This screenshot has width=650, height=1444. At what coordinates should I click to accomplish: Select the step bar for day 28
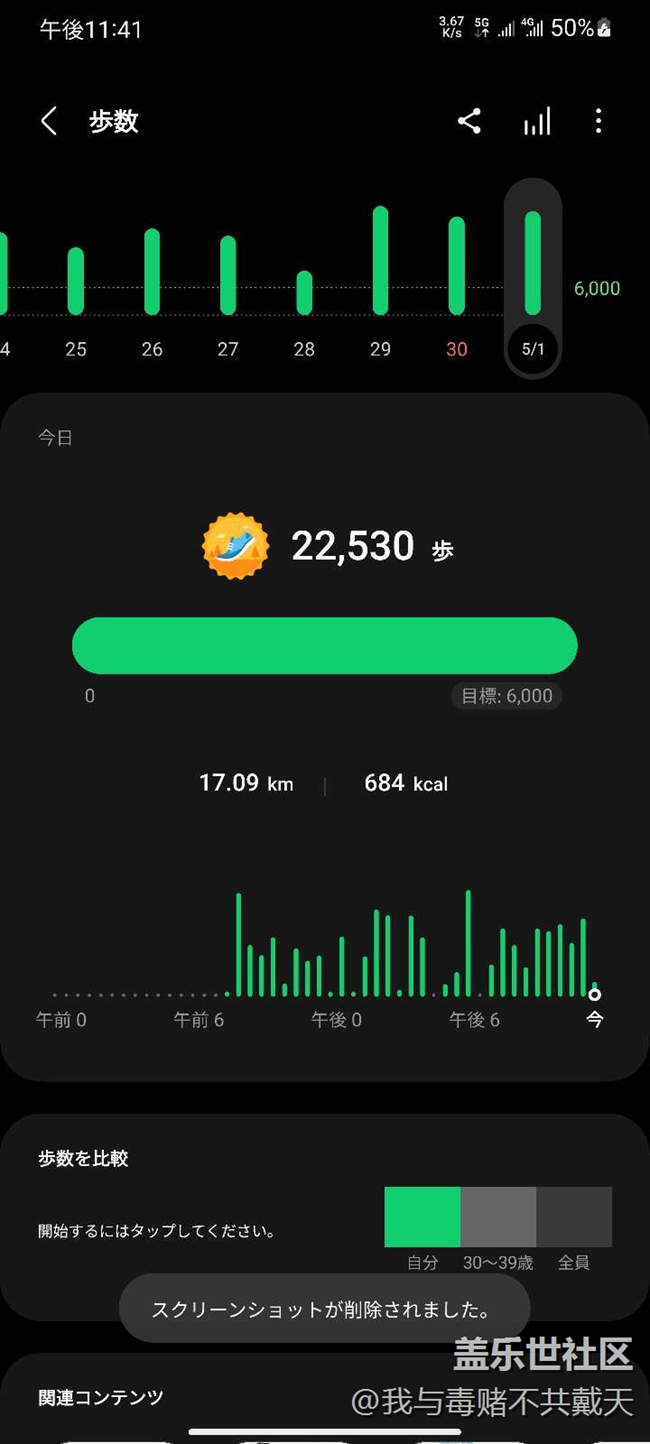point(304,292)
